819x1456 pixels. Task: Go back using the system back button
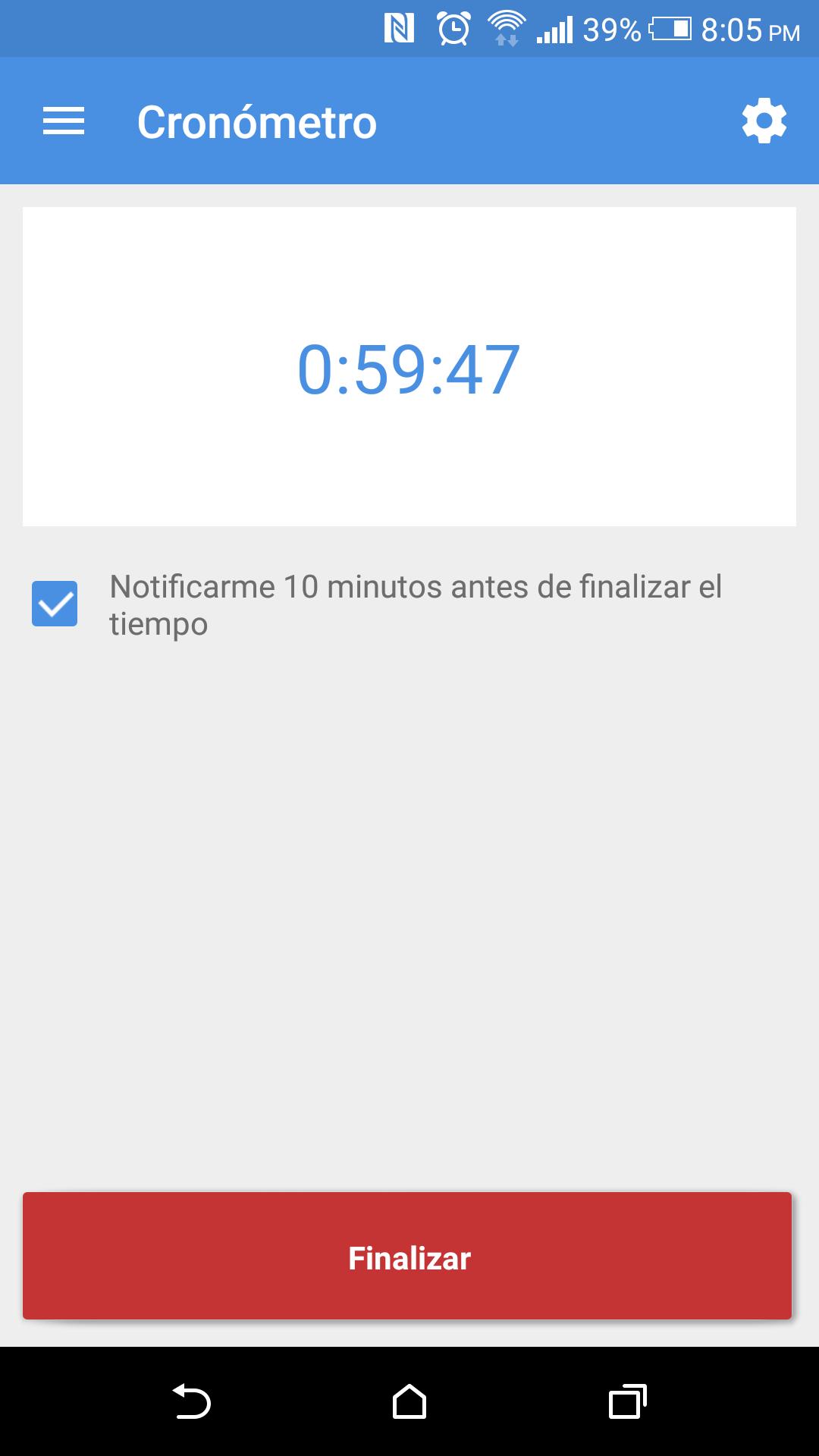coord(192,1401)
